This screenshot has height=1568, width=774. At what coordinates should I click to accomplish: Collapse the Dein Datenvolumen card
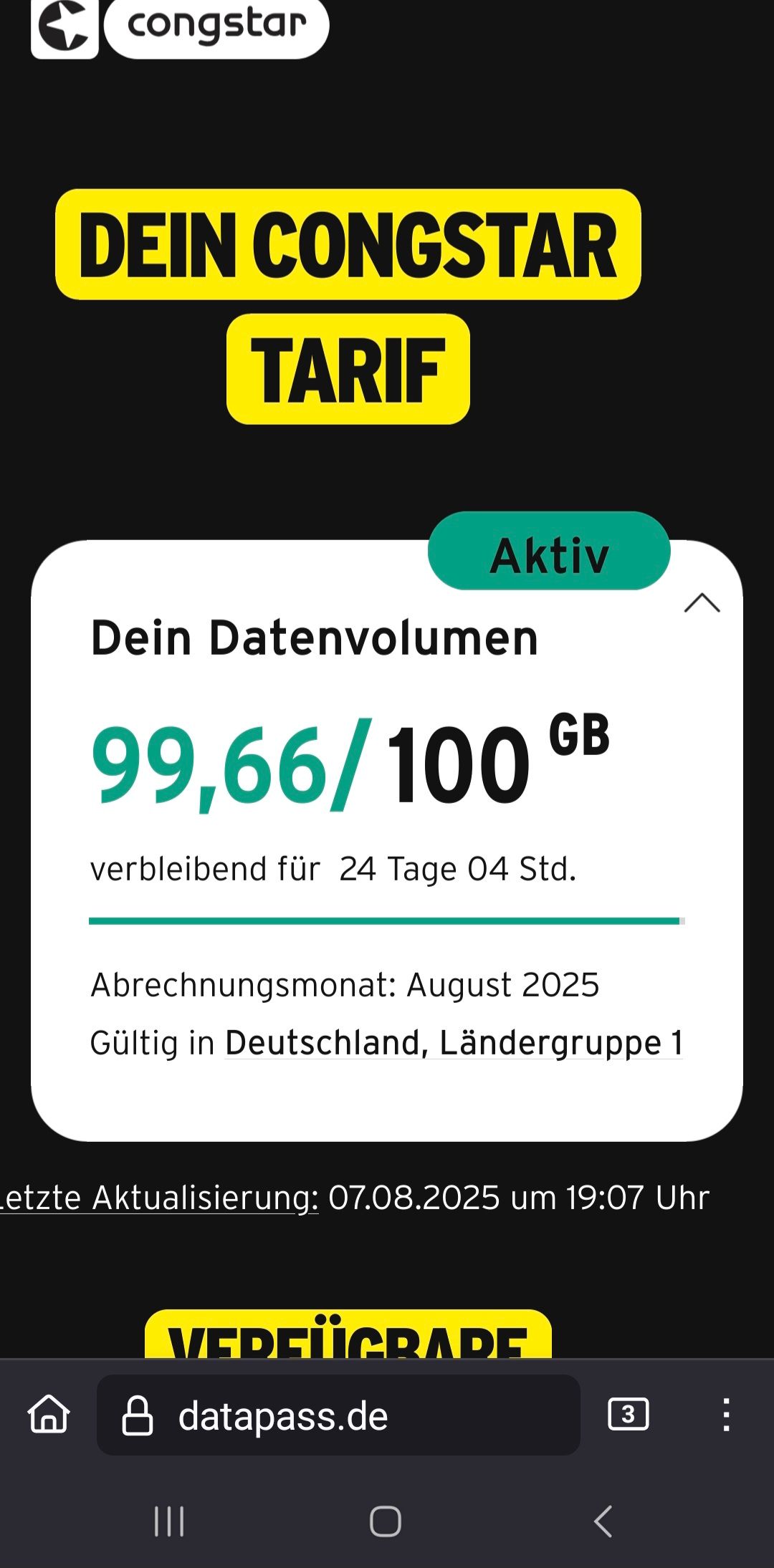(x=702, y=603)
